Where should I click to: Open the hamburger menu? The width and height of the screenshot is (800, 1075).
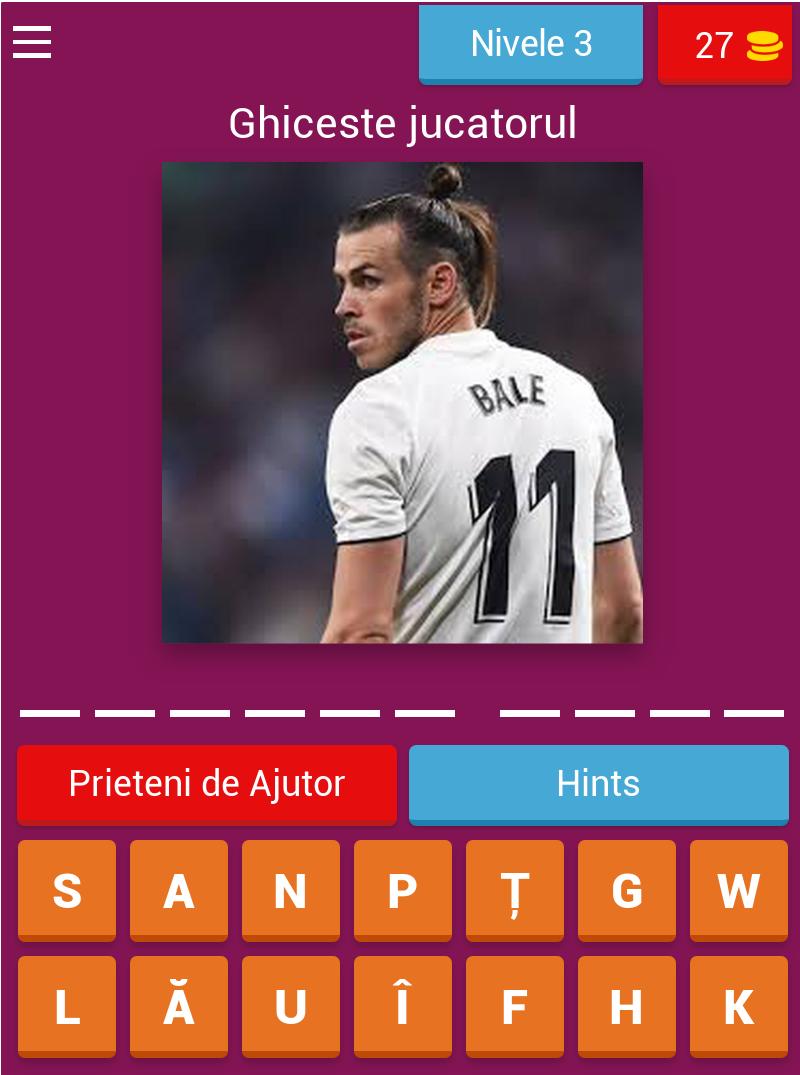(32, 42)
